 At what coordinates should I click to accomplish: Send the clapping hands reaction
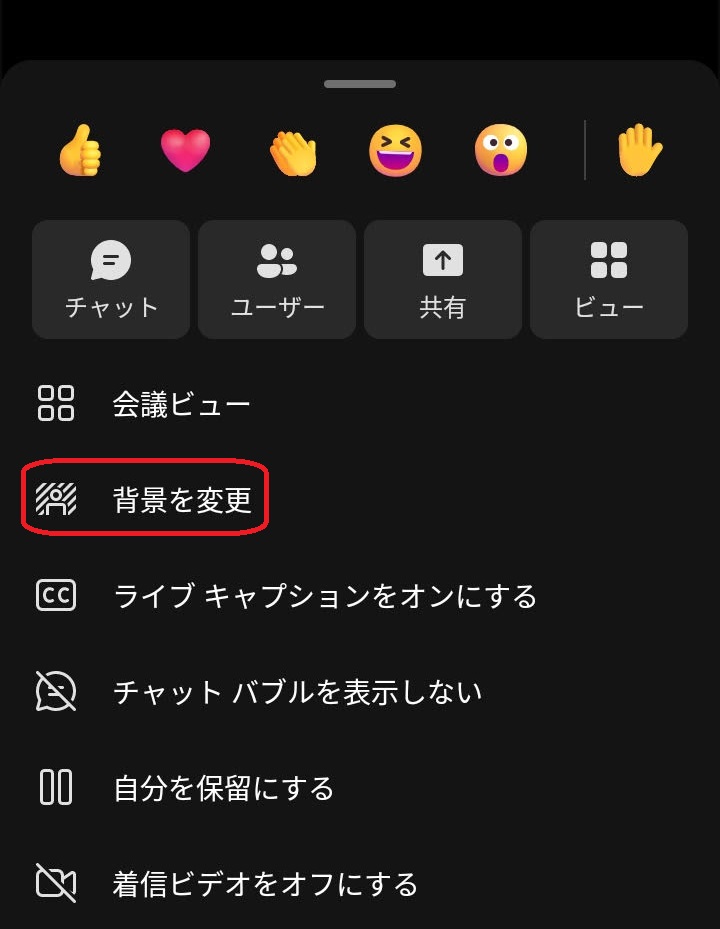(292, 153)
